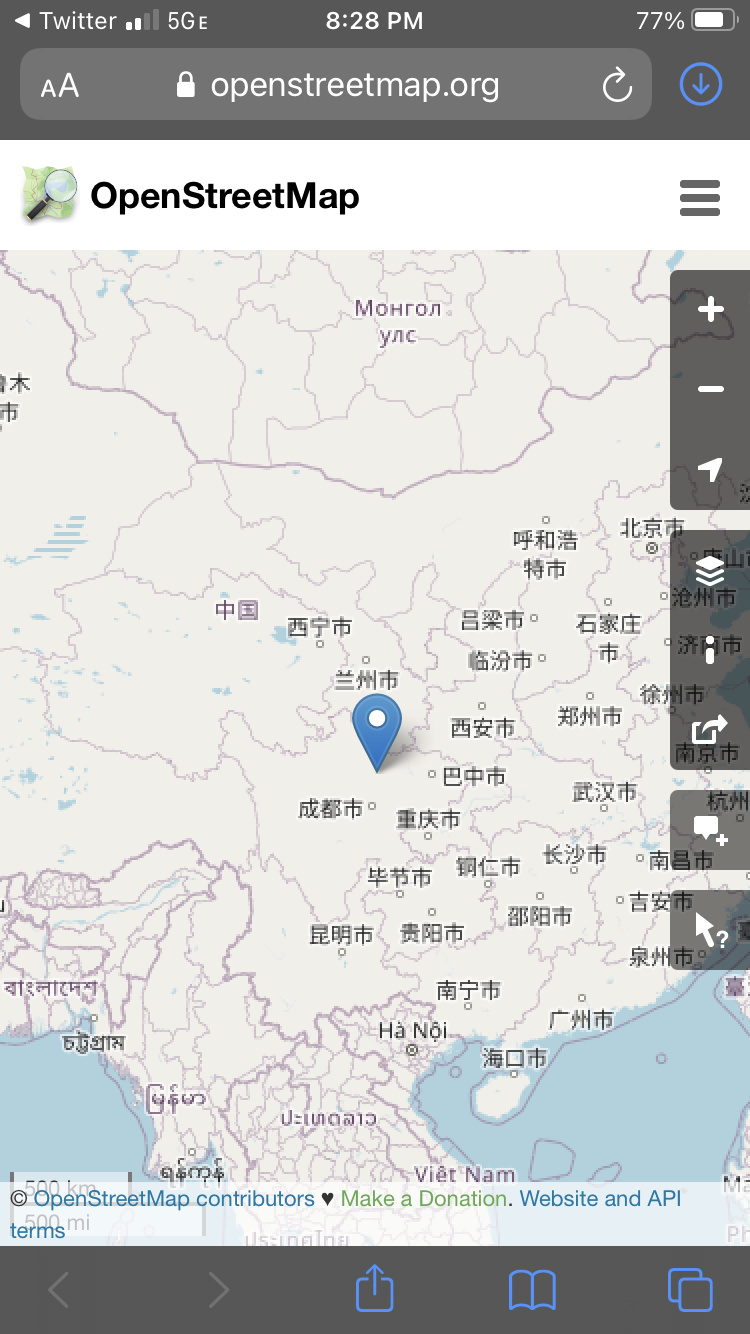Viewport: 750px width, 1334px height.
Task: Open the OpenStreetMap contributors link
Action: [x=174, y=1198]
